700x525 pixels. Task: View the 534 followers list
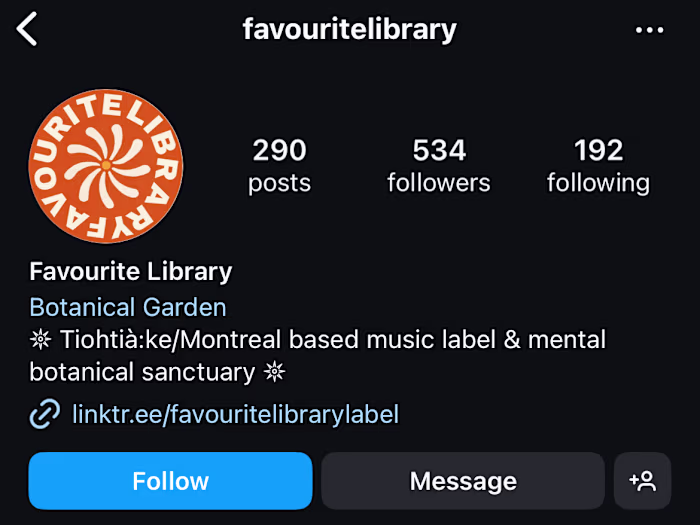[x=439, y=166]
